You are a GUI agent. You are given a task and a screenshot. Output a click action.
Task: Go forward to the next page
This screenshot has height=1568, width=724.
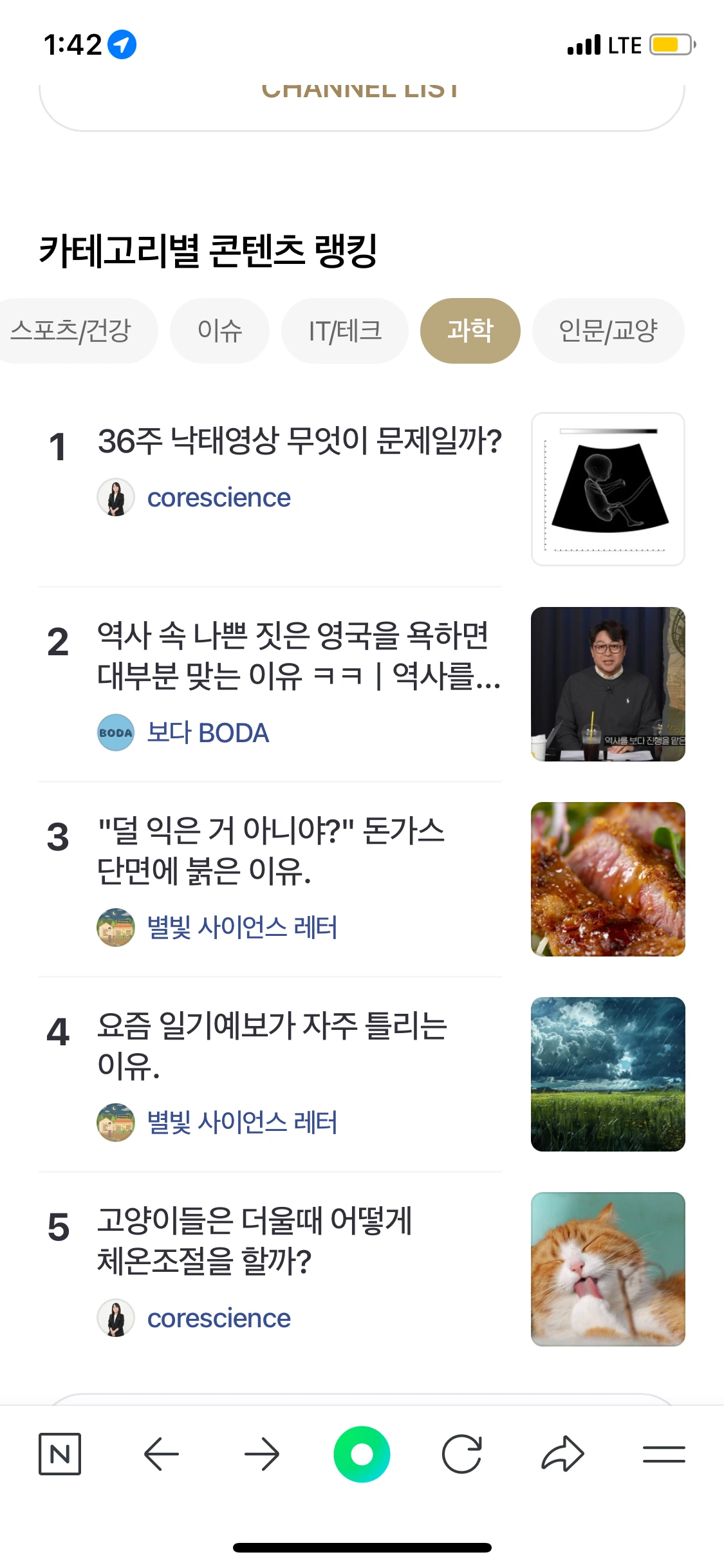tap(262, 1454)
